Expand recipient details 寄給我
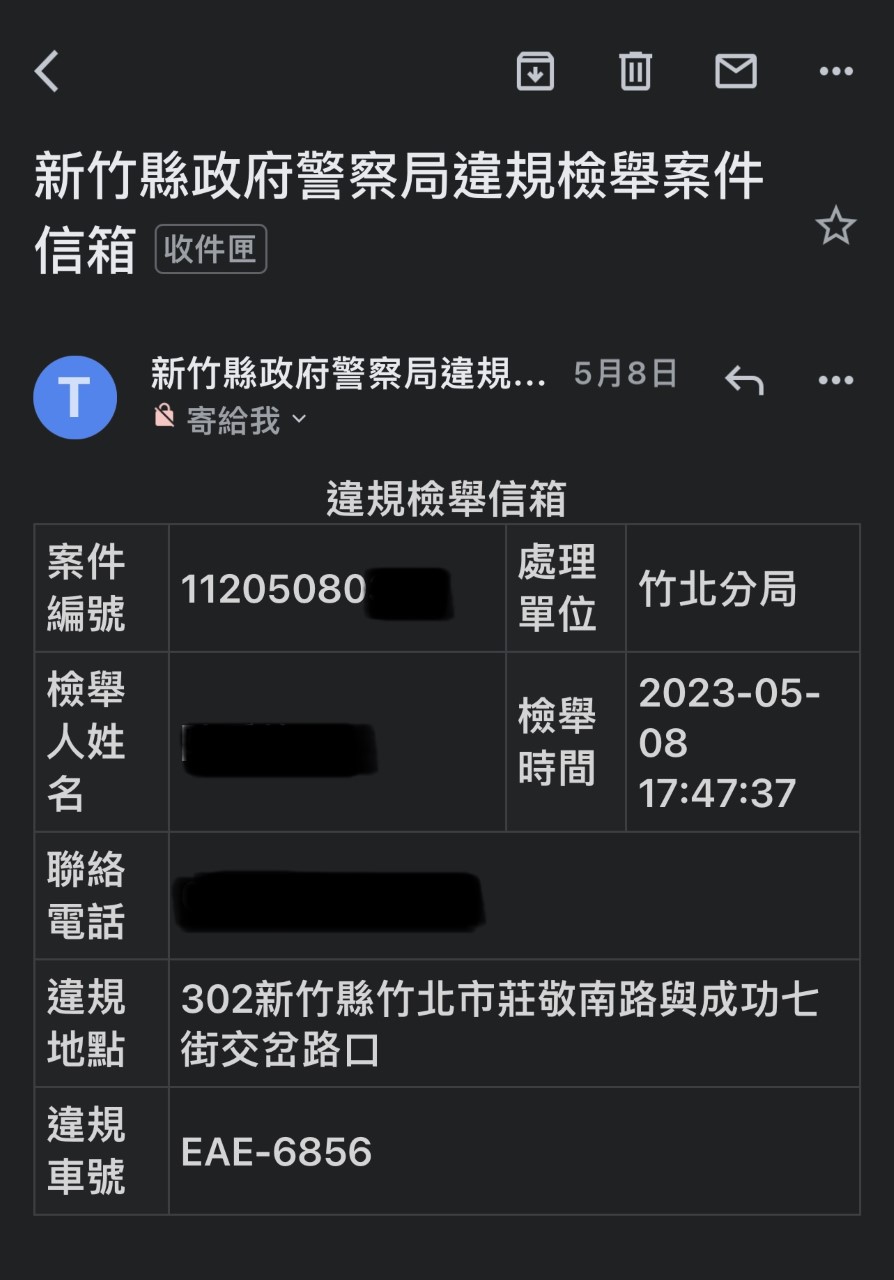The height and width of the screenshot is (1280, 894). (x=245, y=420)
